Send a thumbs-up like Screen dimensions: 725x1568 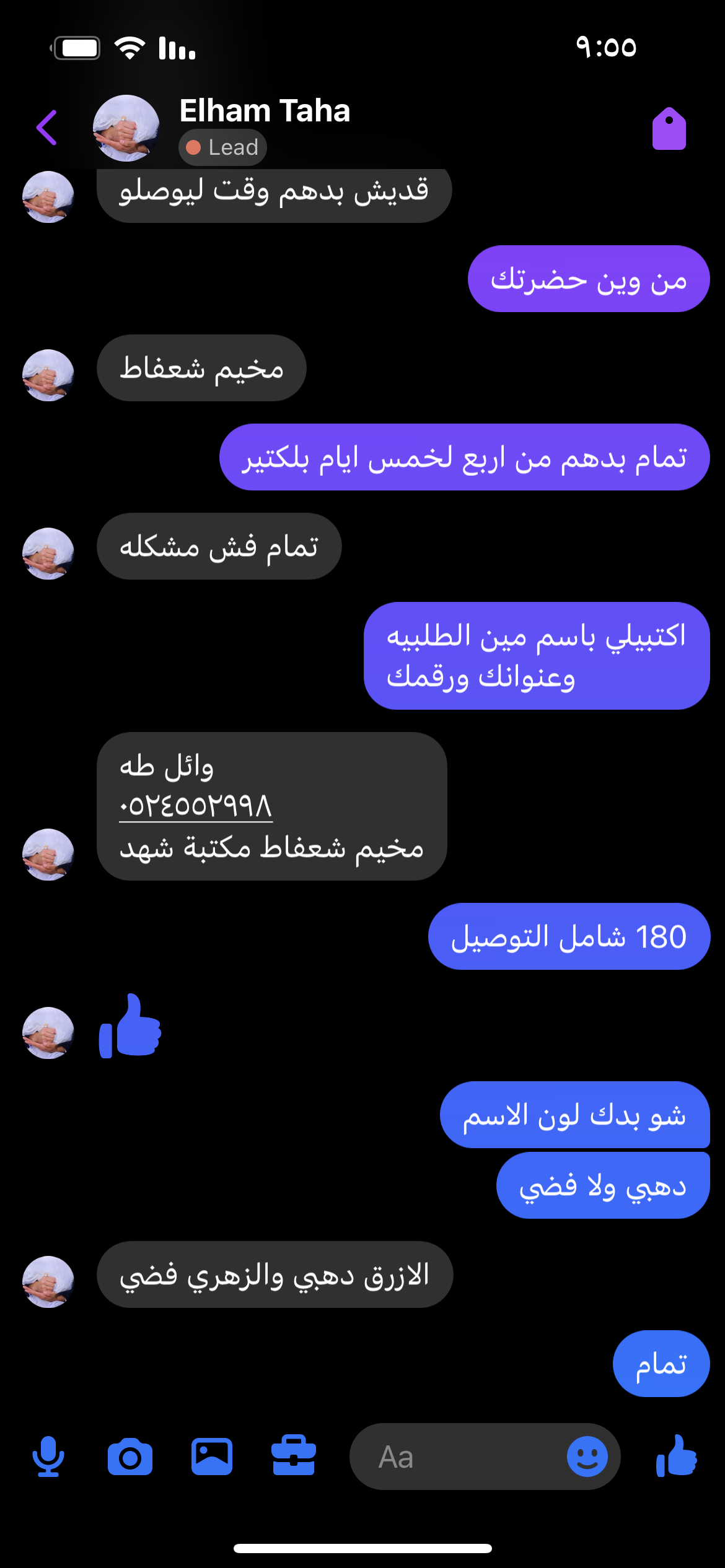coord(677,1457)
